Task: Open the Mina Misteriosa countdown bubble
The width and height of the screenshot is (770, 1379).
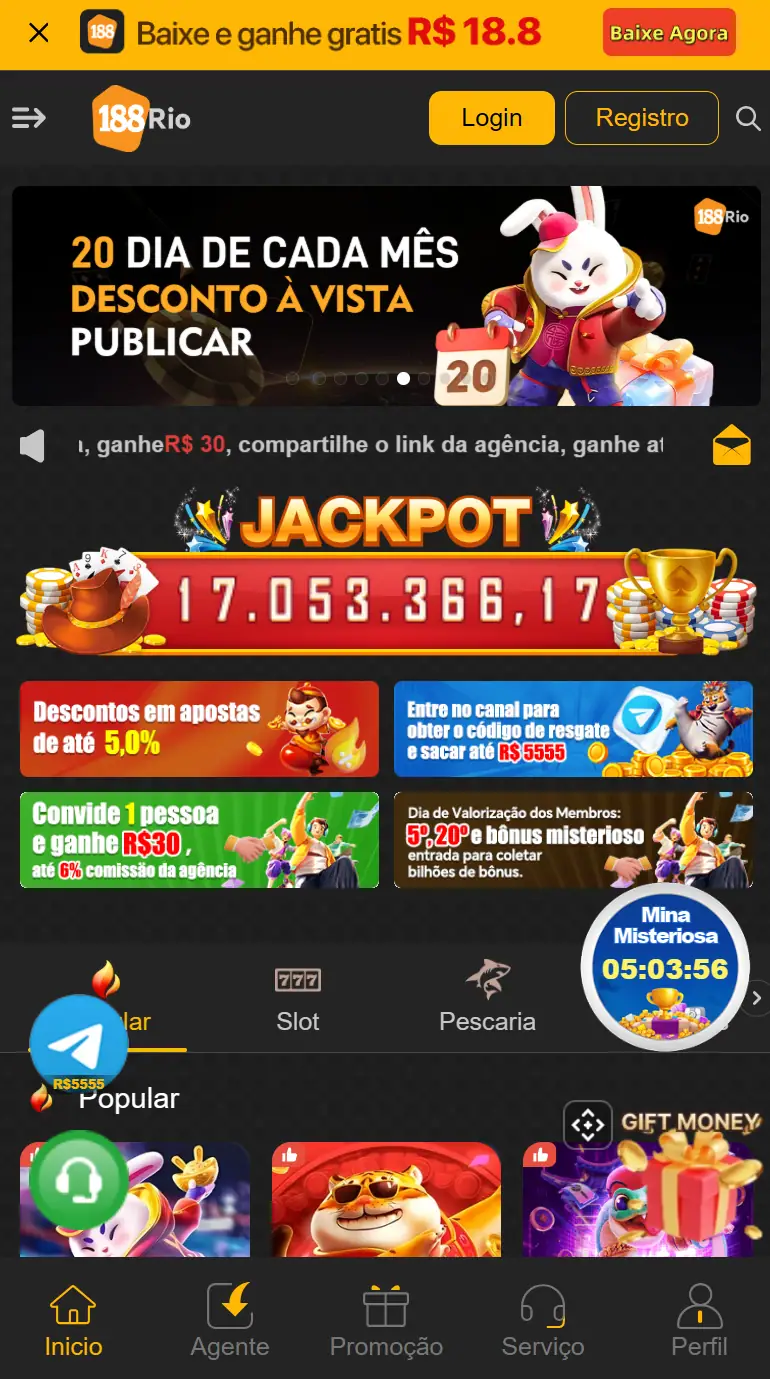Action: [665, 965]
